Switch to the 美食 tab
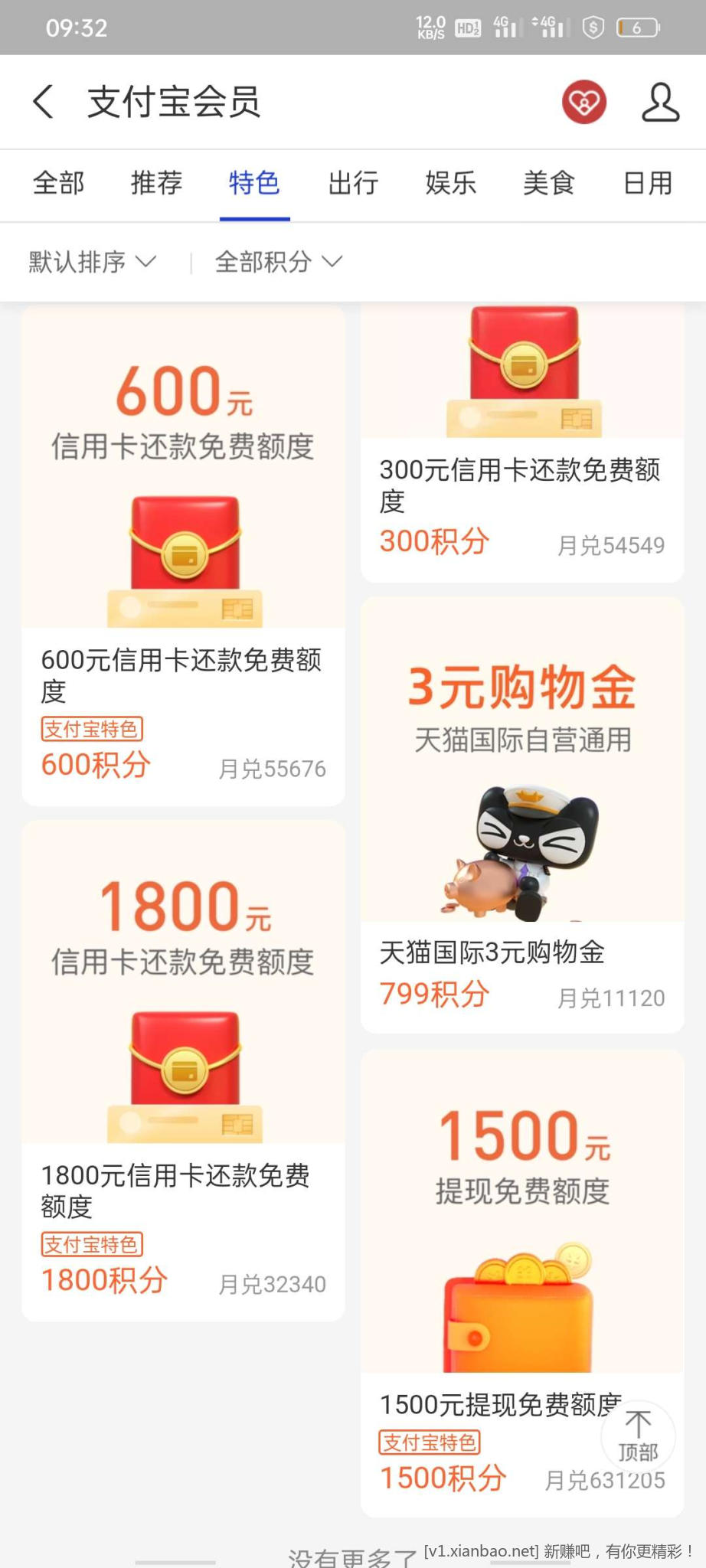The image size is (706, 1568). pyautogui.click(x=549, y=184)
